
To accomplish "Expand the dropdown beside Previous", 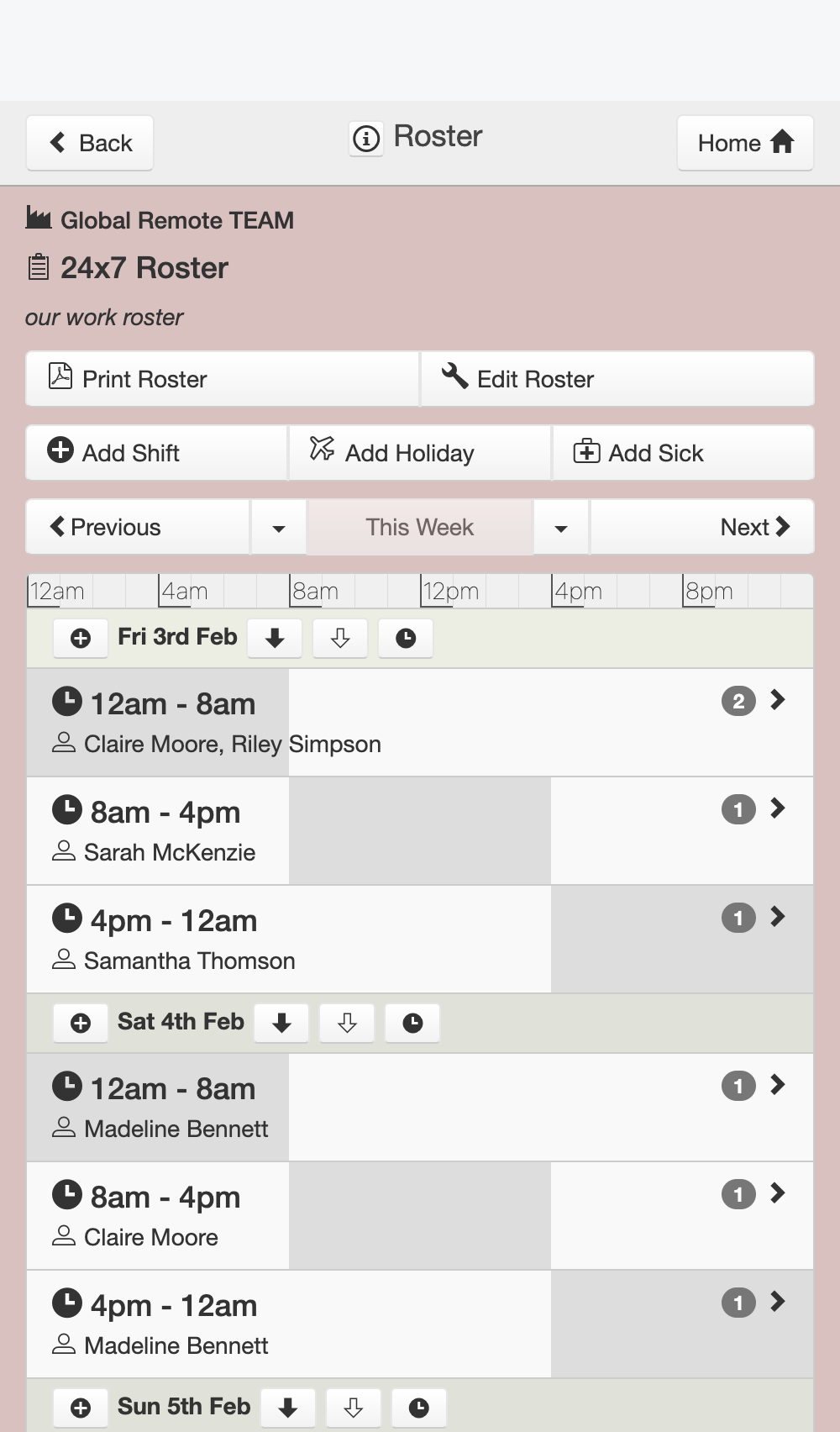I will click(x=279, y=527).
